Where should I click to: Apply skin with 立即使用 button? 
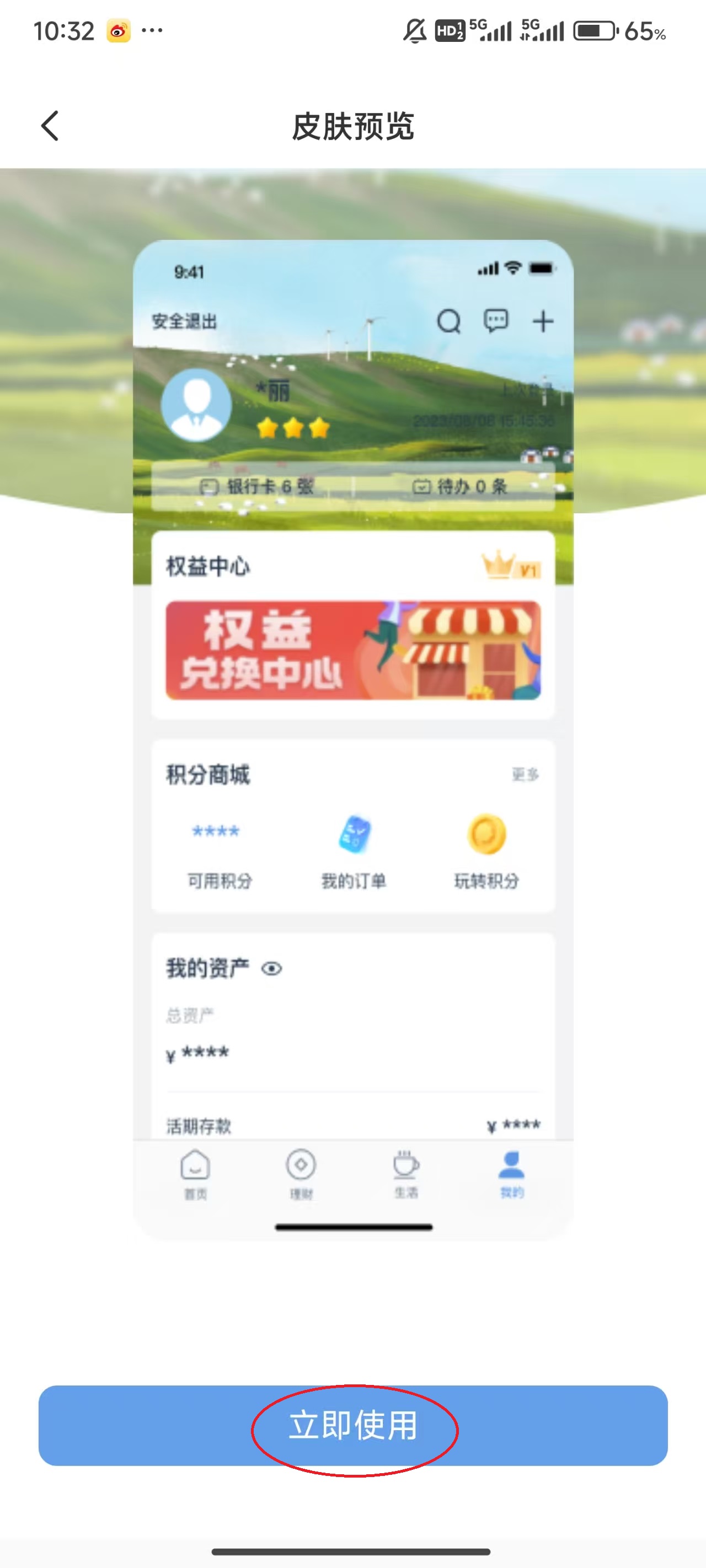pos(352,1425)
